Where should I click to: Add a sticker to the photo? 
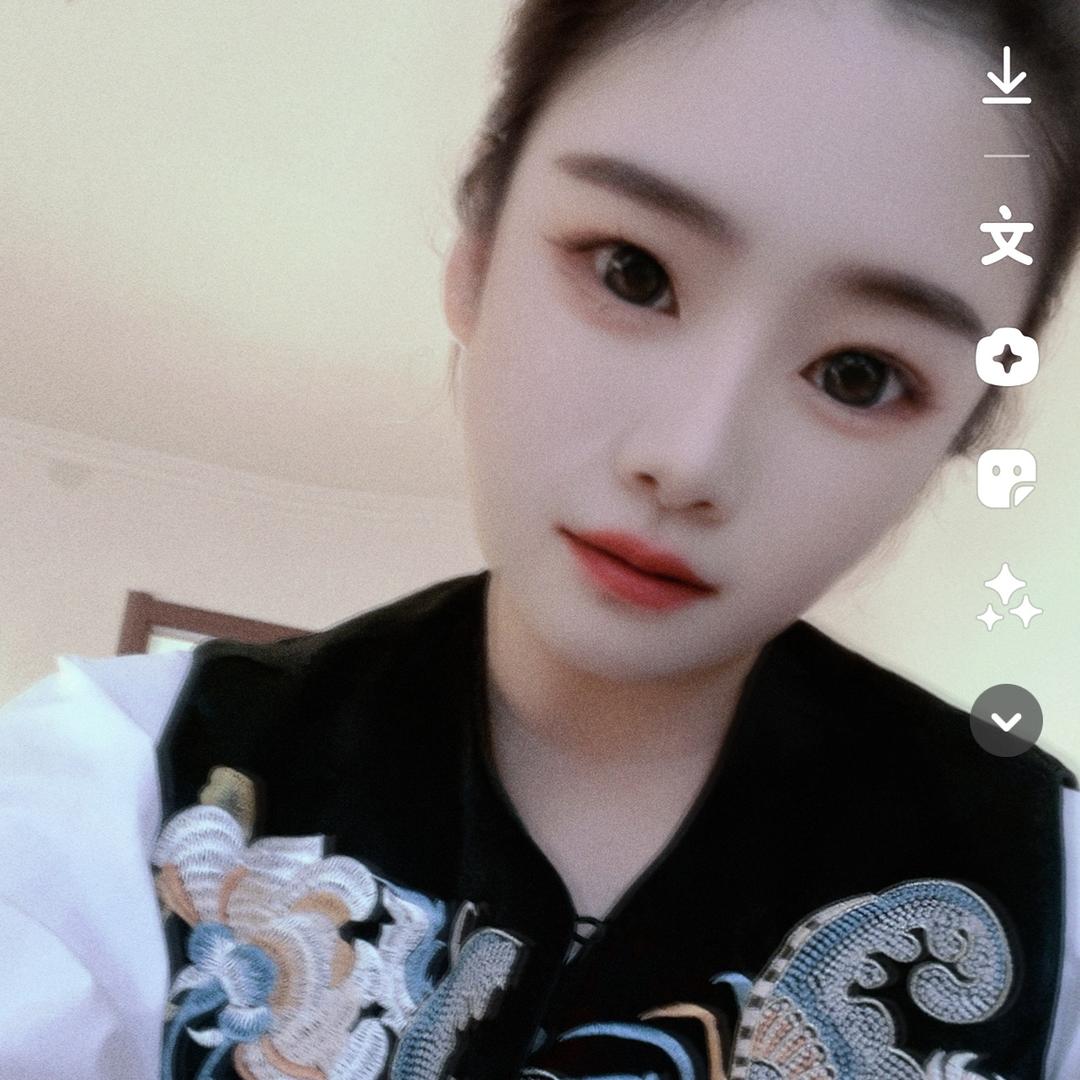pyautogui.click(x=1006, y=478)
